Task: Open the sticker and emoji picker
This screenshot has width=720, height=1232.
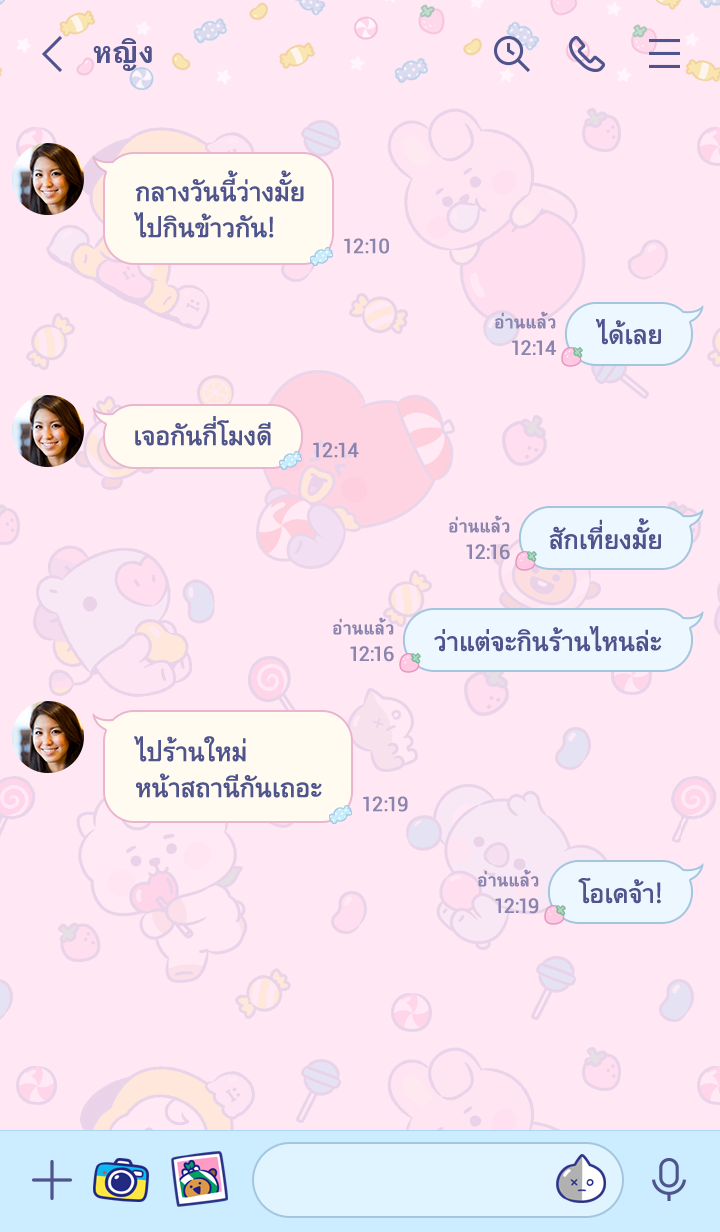Action: click(x=581, y=1181)
